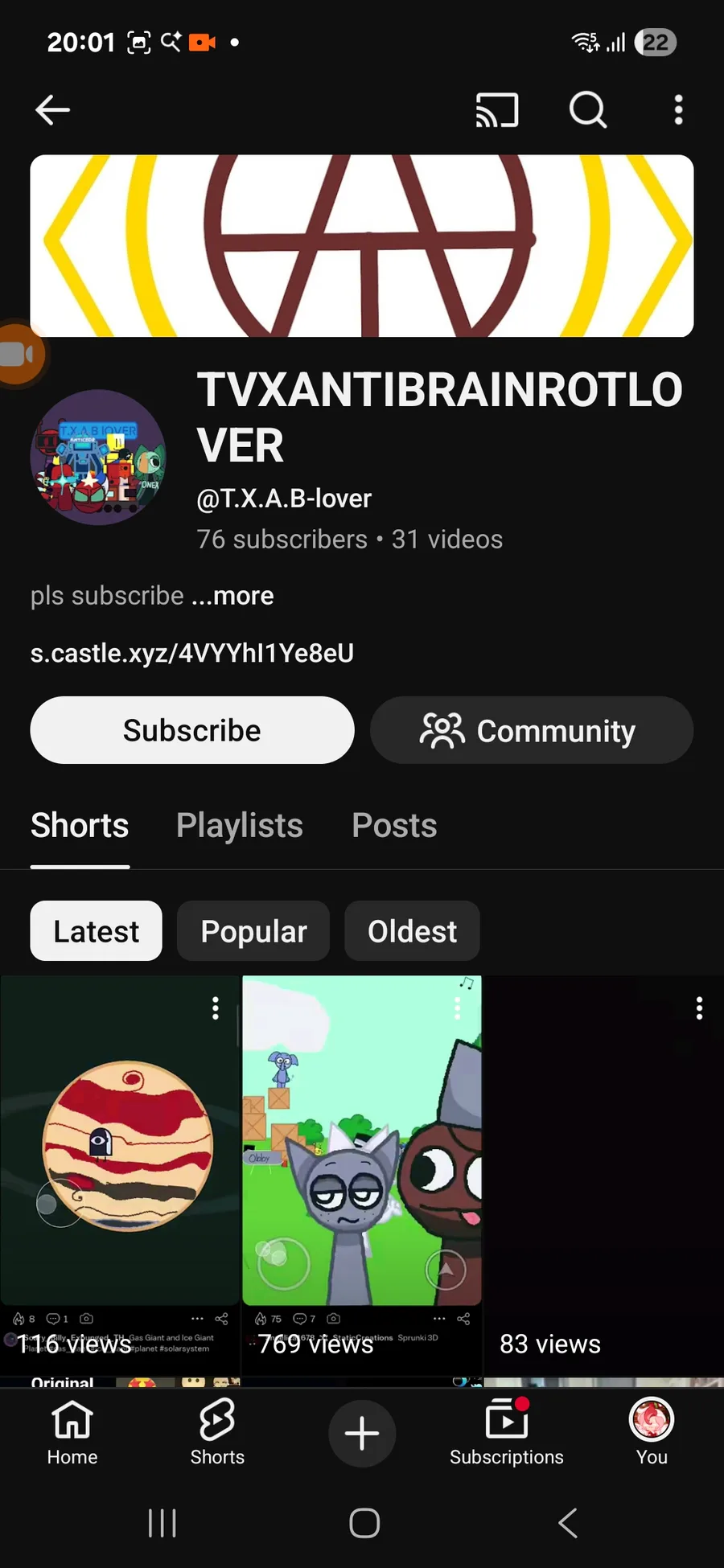Open the channel overflow menu
Viewport: 724px width, 1568px height.
(x=678, y=110)
